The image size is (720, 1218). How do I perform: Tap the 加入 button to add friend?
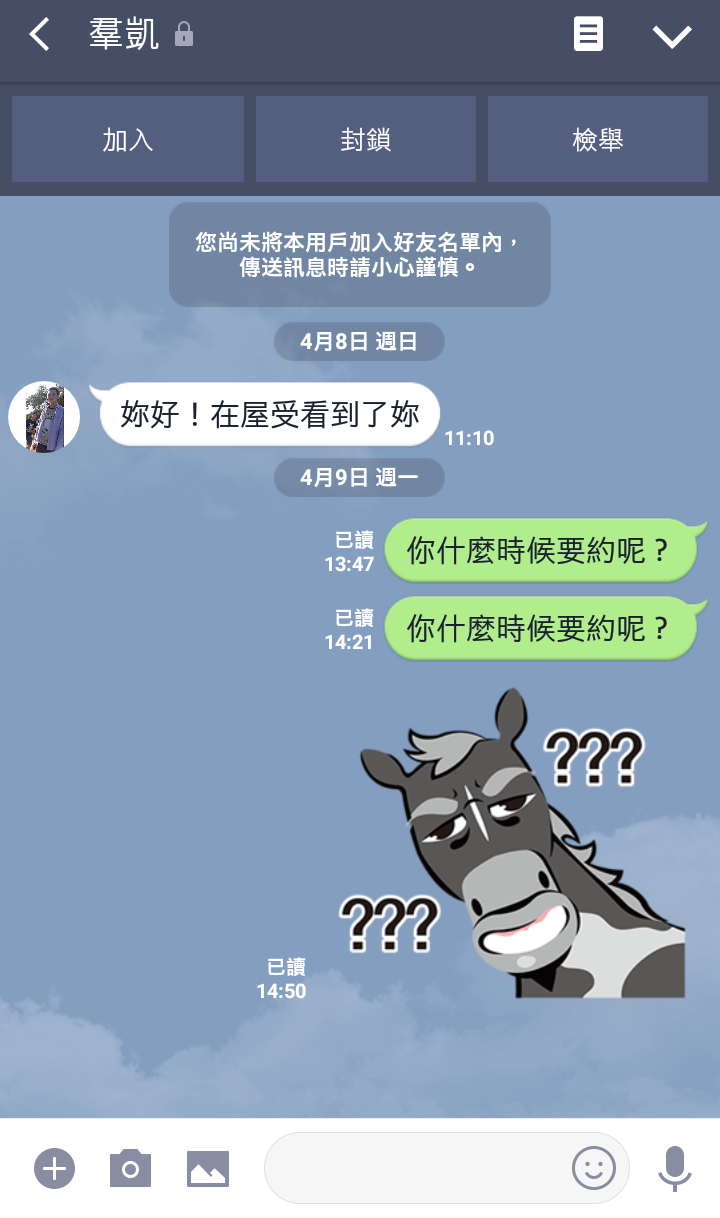click(x=127, y=139)
